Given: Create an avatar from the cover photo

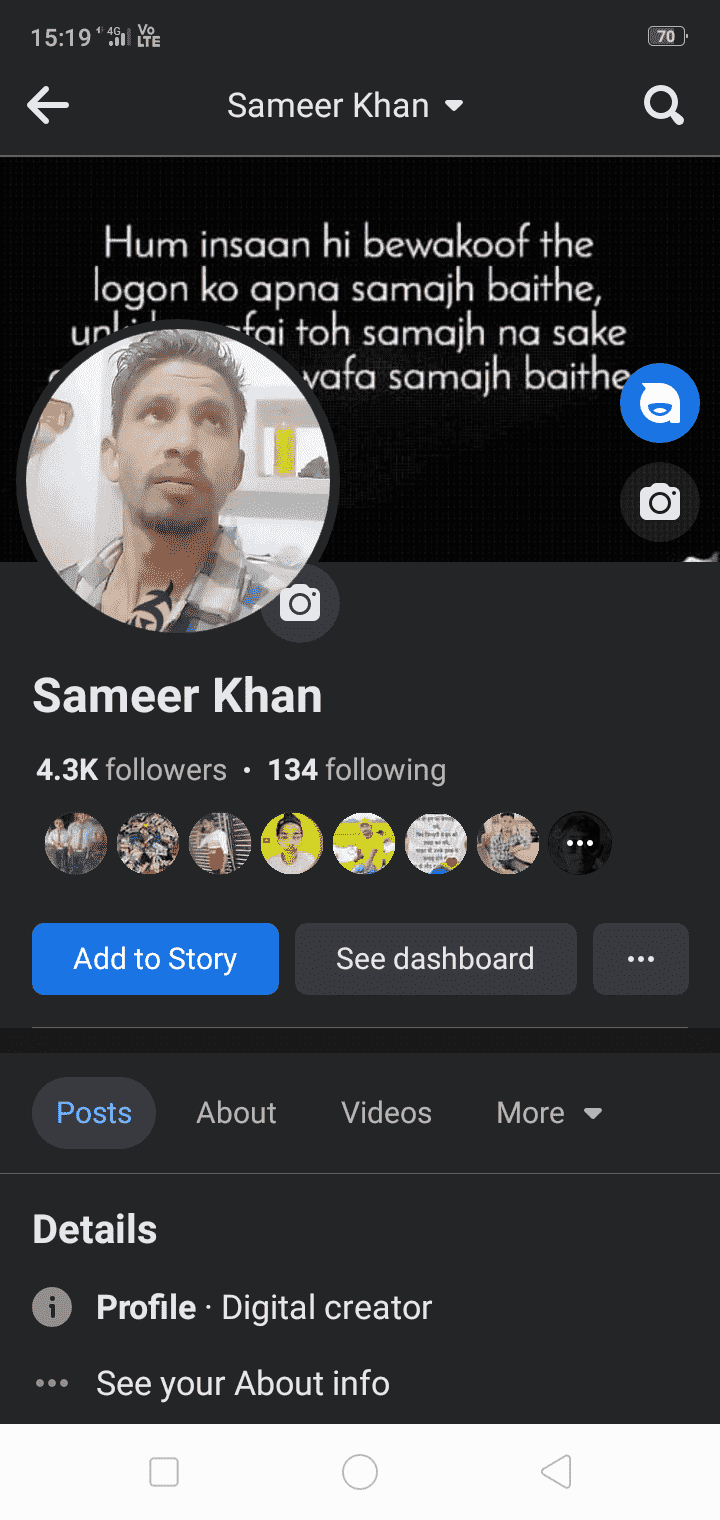Looking at the screenshot, I should coord(659,403).
